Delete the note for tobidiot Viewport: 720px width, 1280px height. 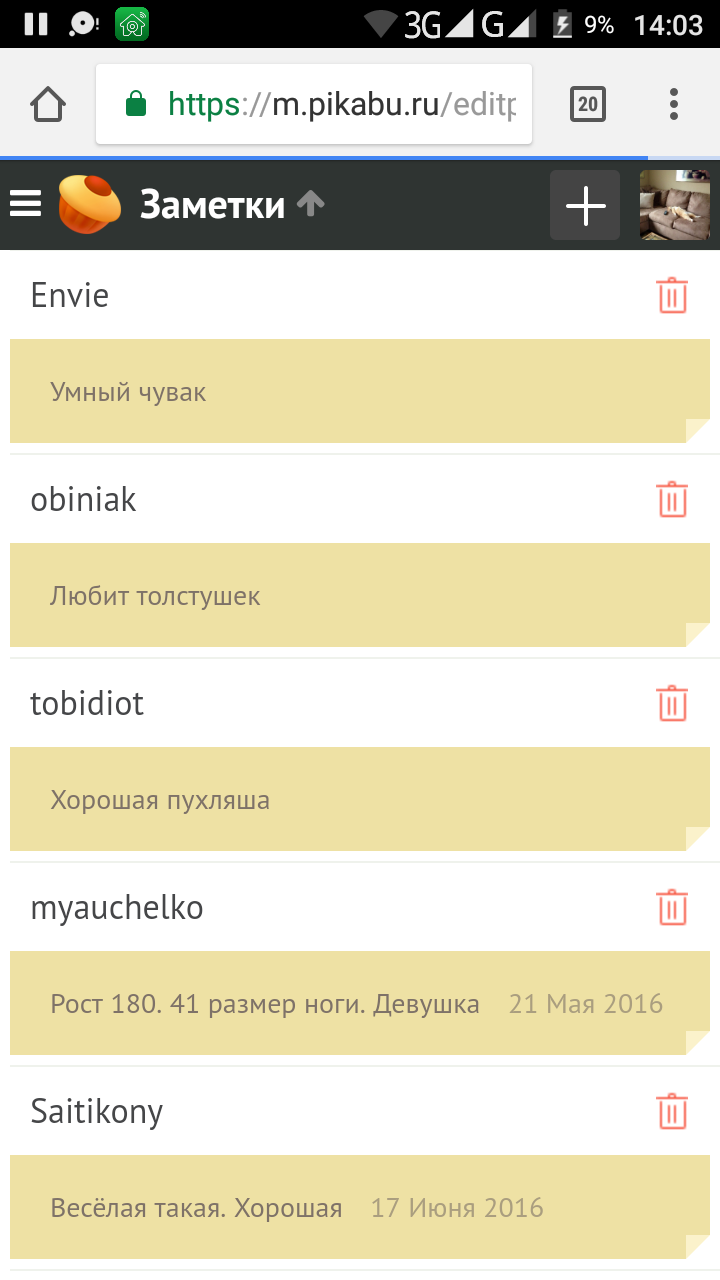[672, 704]
